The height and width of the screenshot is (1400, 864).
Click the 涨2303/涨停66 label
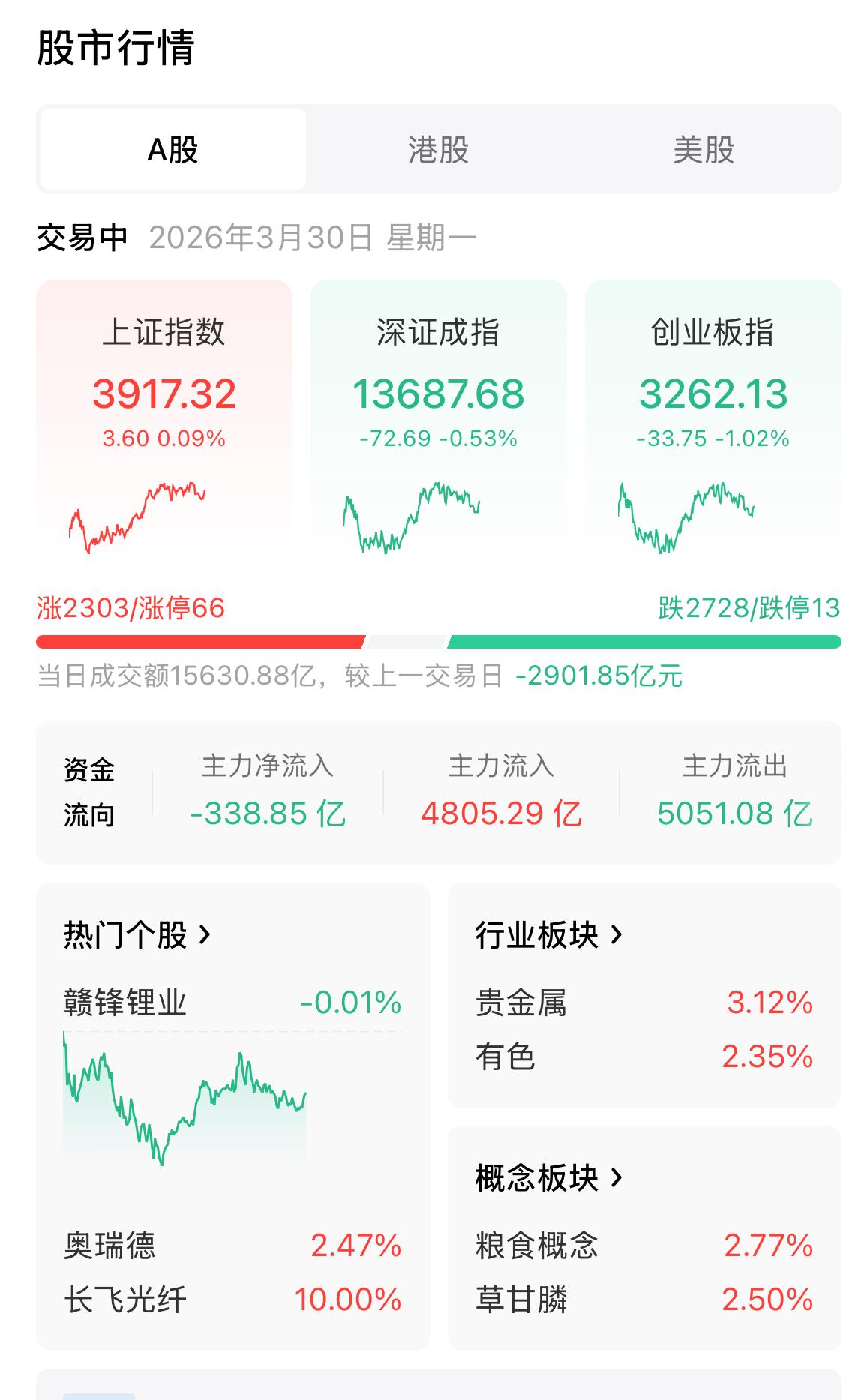click(129, 609)
